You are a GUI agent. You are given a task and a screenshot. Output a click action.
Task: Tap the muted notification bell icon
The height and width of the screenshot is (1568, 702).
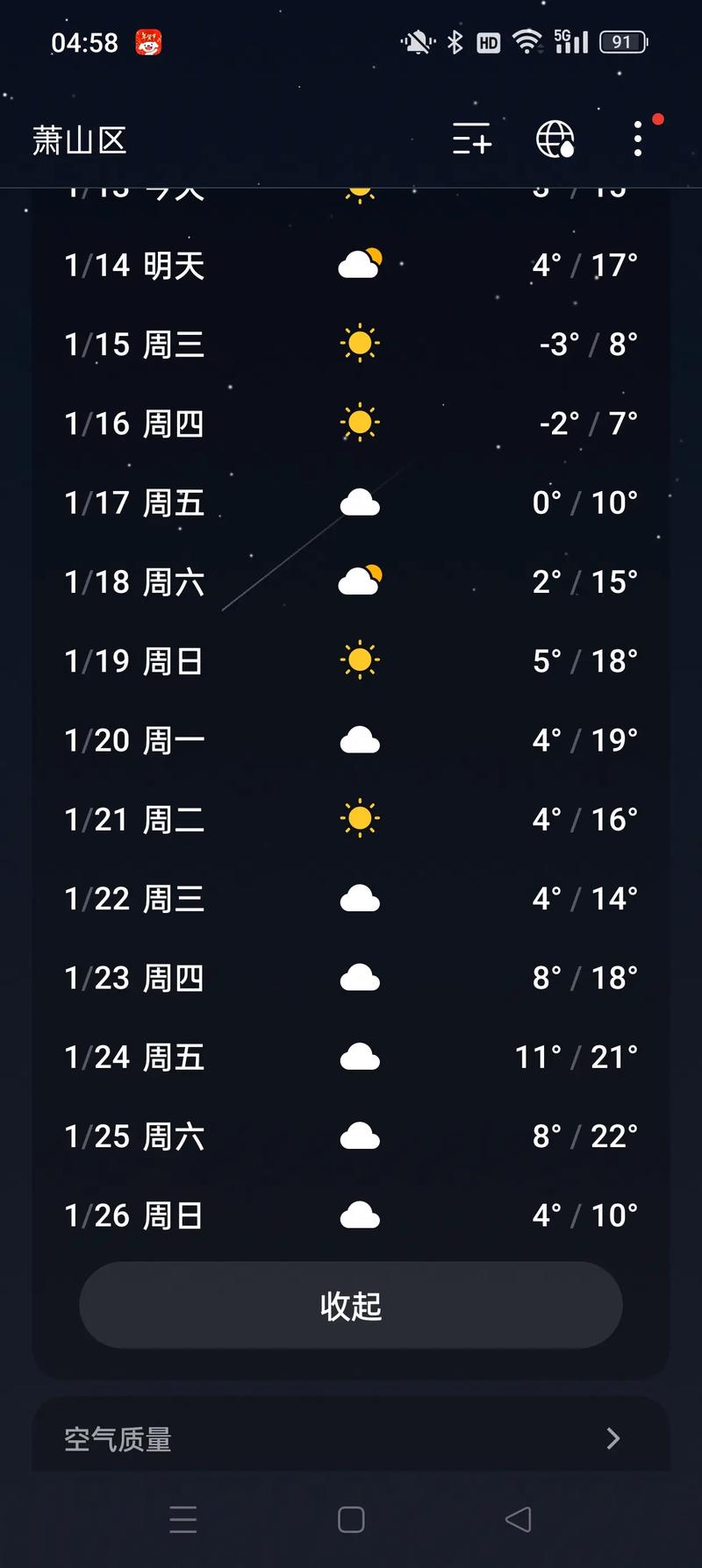(419, 41)
